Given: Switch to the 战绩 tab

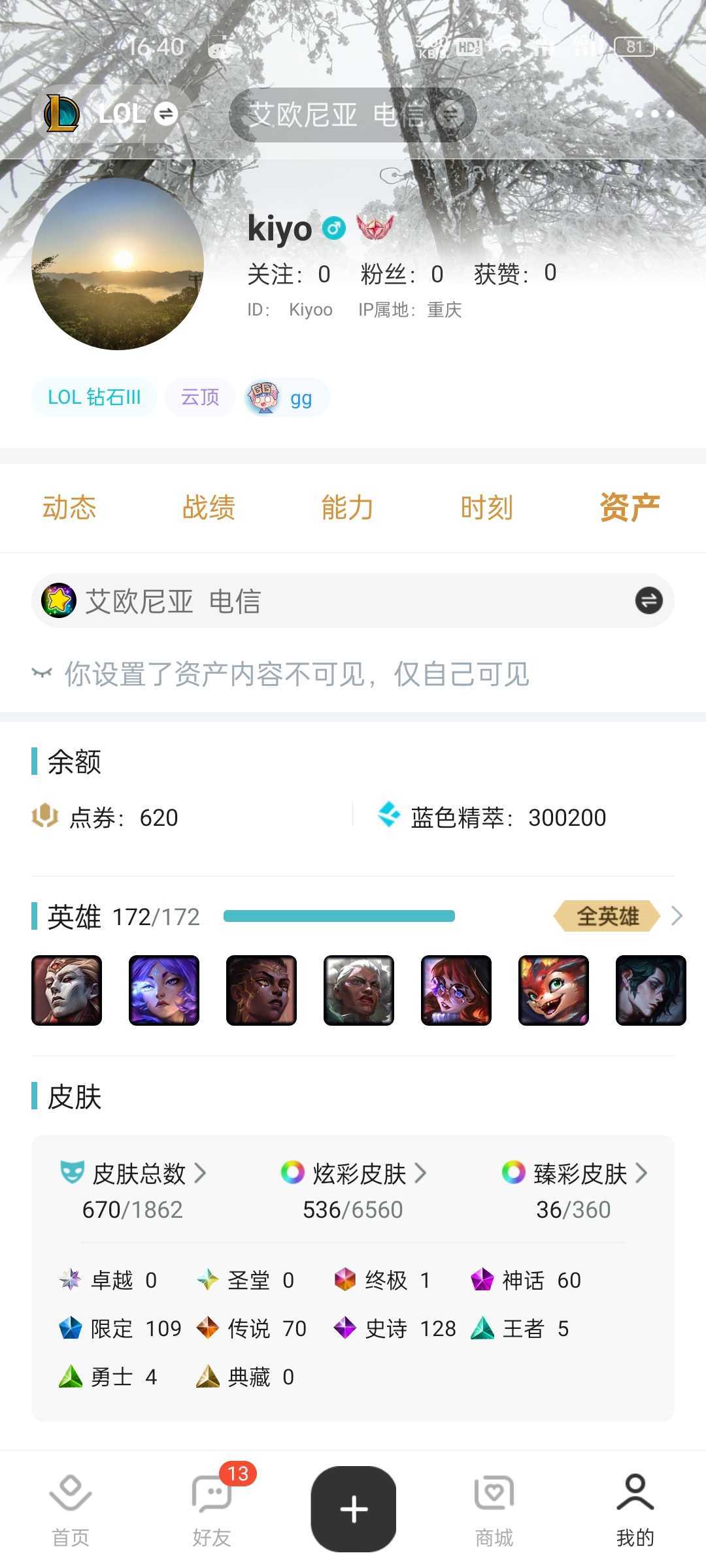Looking at the screenshot, I should [209, 508].
